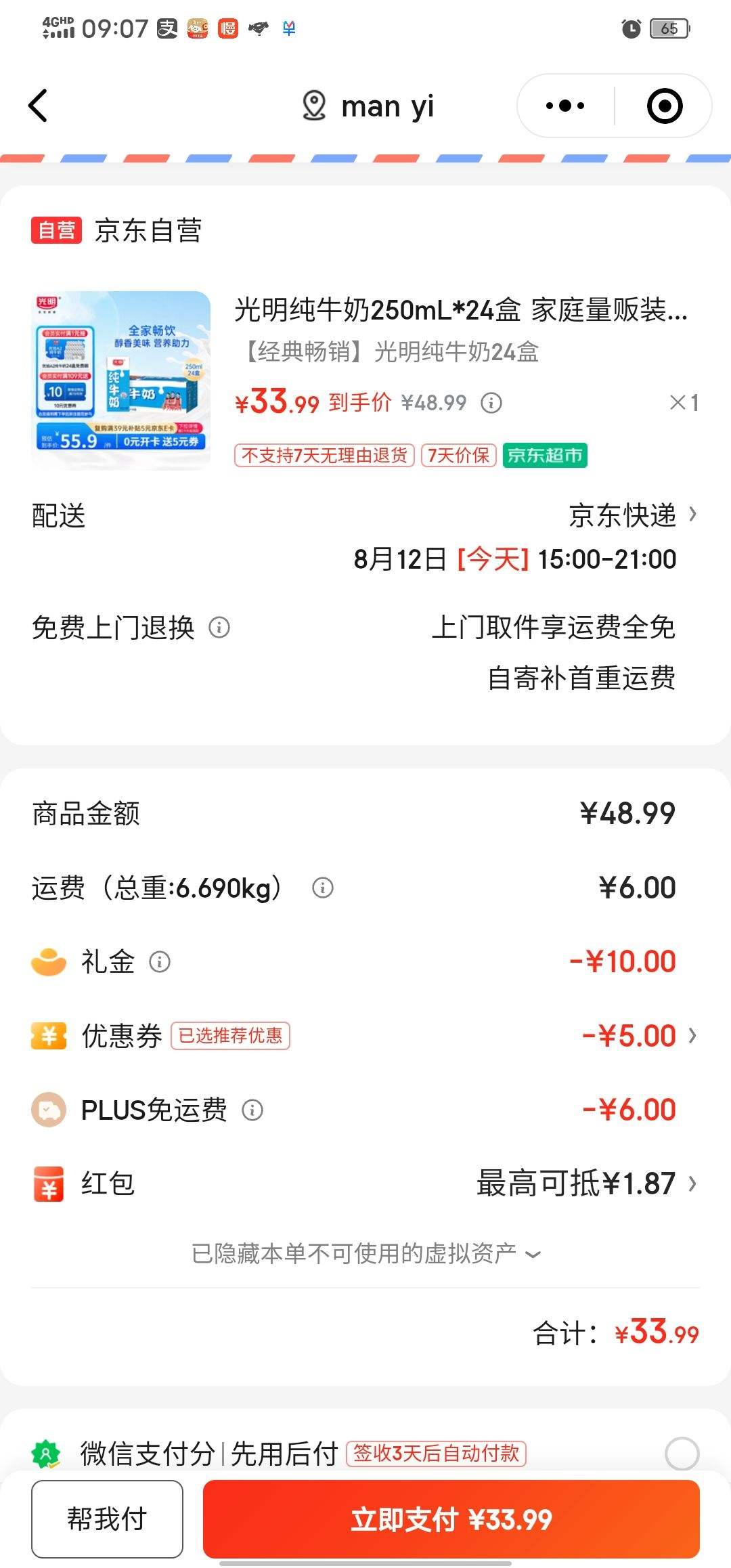Tap 立即支付 ¥33.99
The width and height of the screenshot is (731, 1568).
tap(451, 1519)
